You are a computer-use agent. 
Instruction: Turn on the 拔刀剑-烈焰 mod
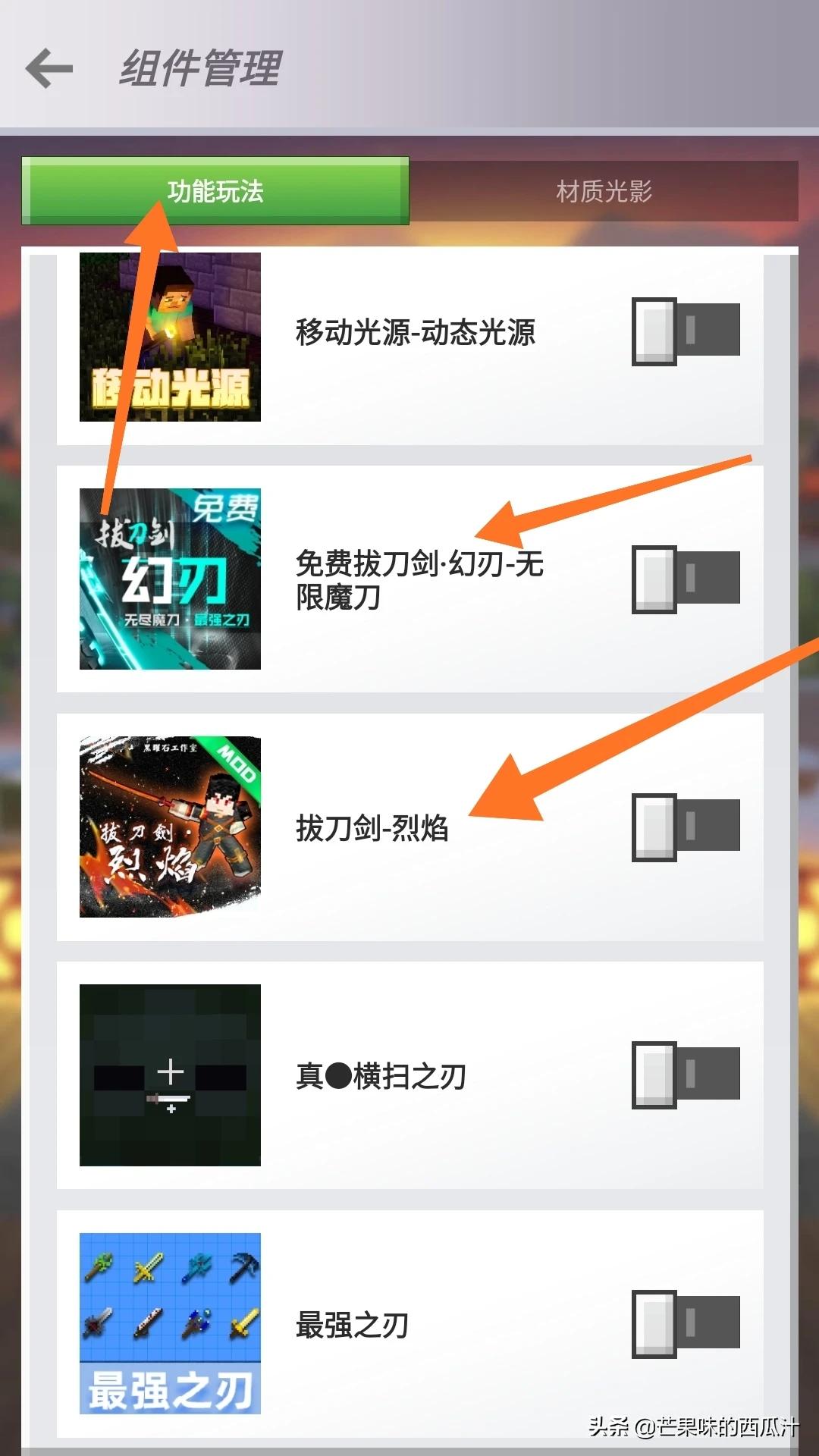point(686,827)
